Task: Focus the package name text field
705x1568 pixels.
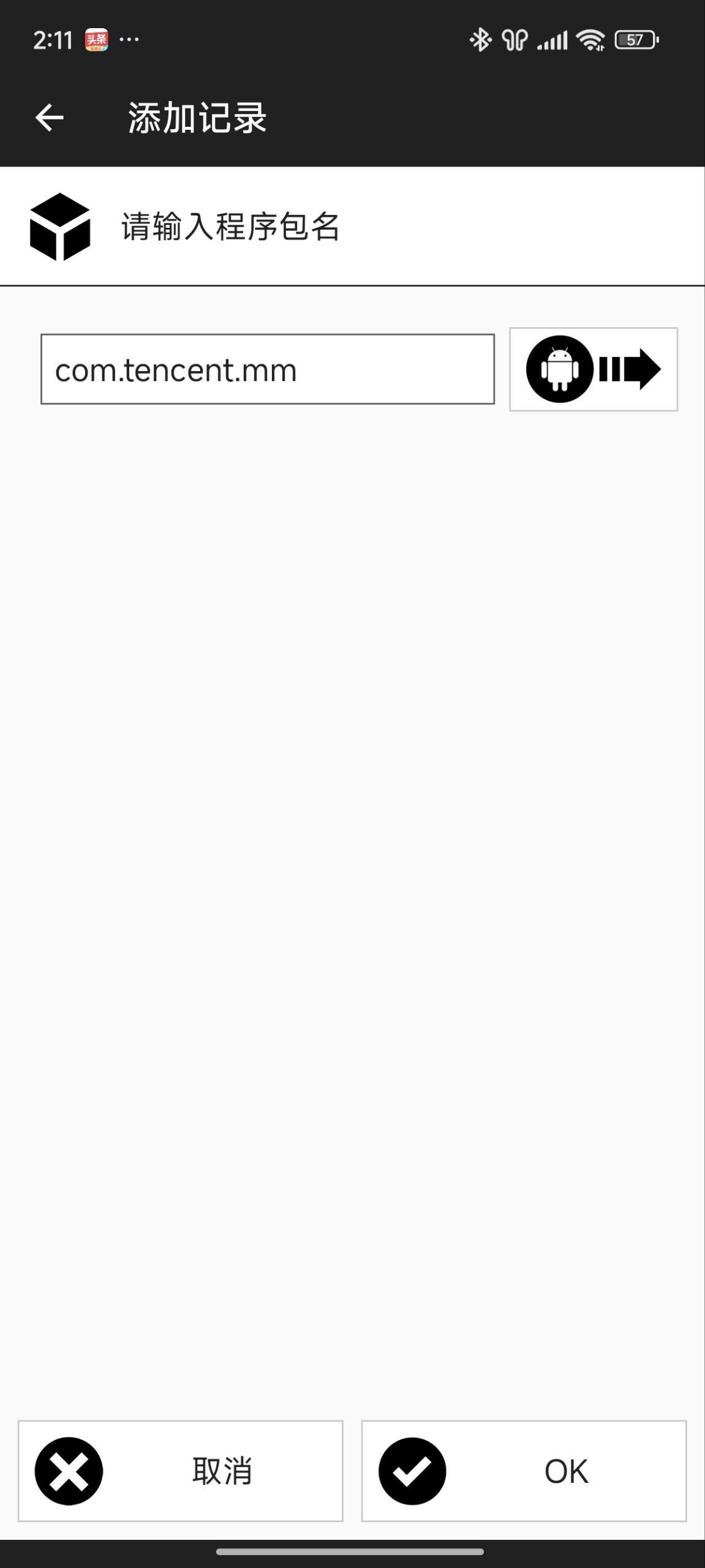Action: click(267, 369)
